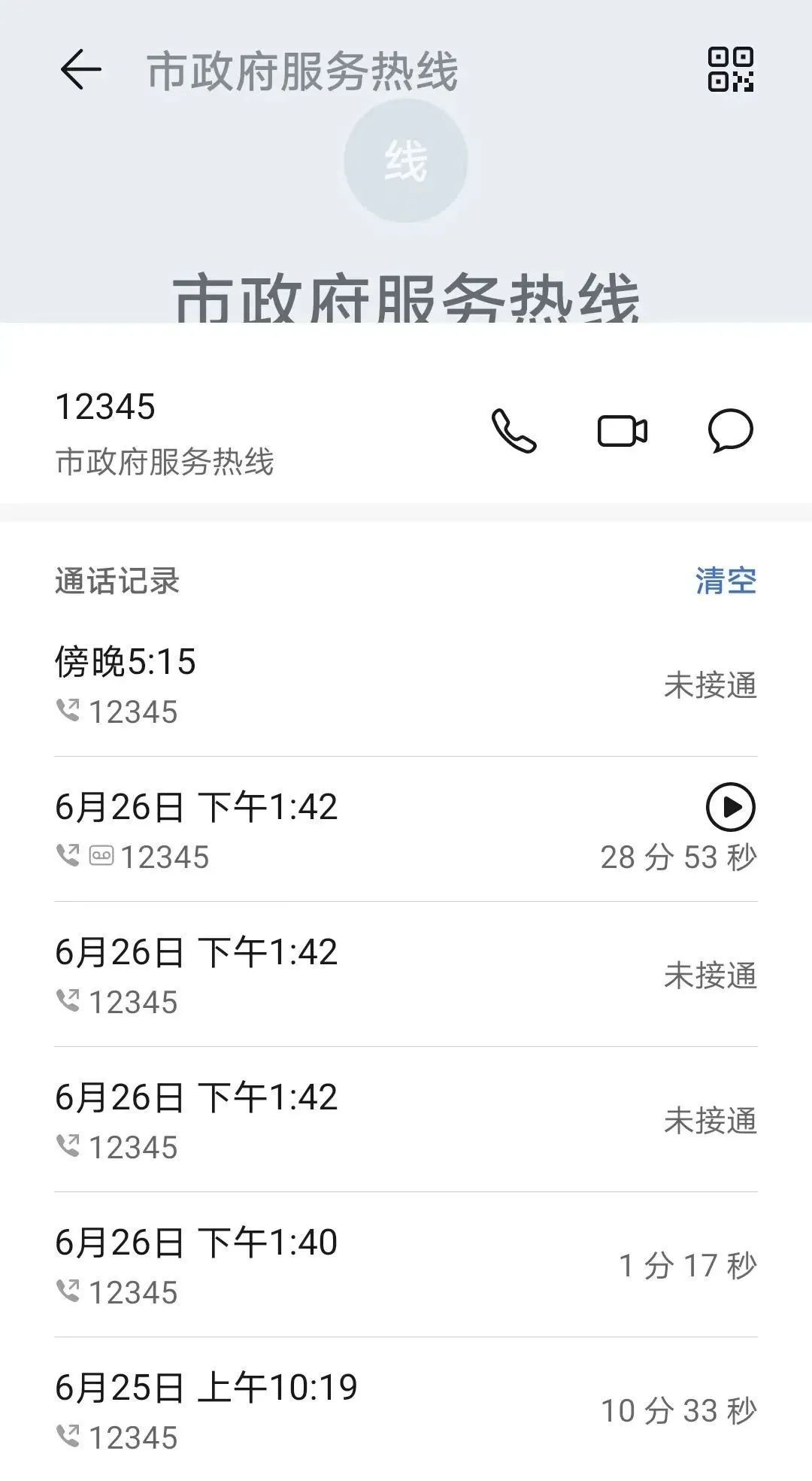The width and height of the screenshot is (812, 1481).
Task: Open the 傍晚5:15 call entry
Action: (x=301, y=685)
